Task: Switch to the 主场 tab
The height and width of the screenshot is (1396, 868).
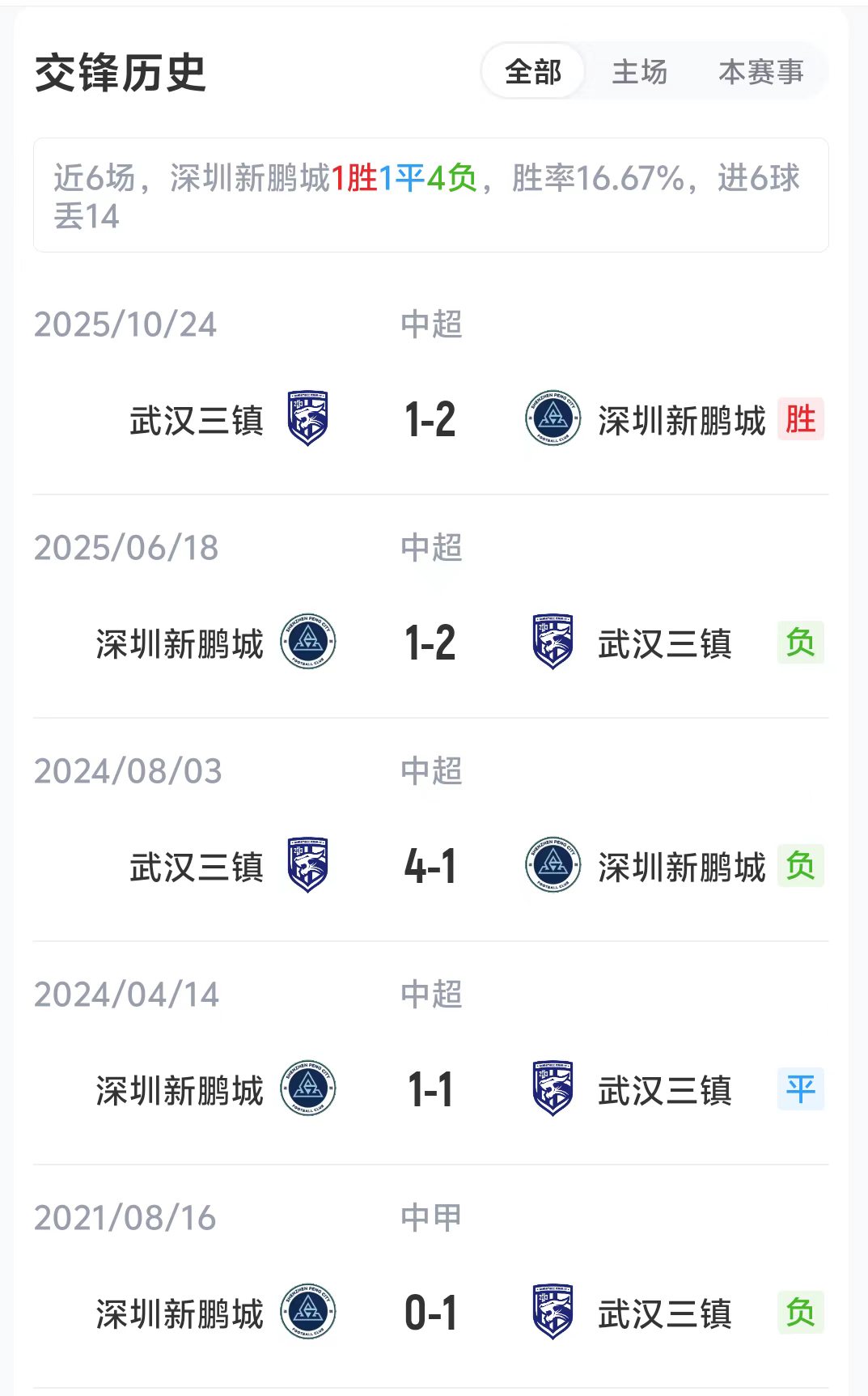Action: 639,72
